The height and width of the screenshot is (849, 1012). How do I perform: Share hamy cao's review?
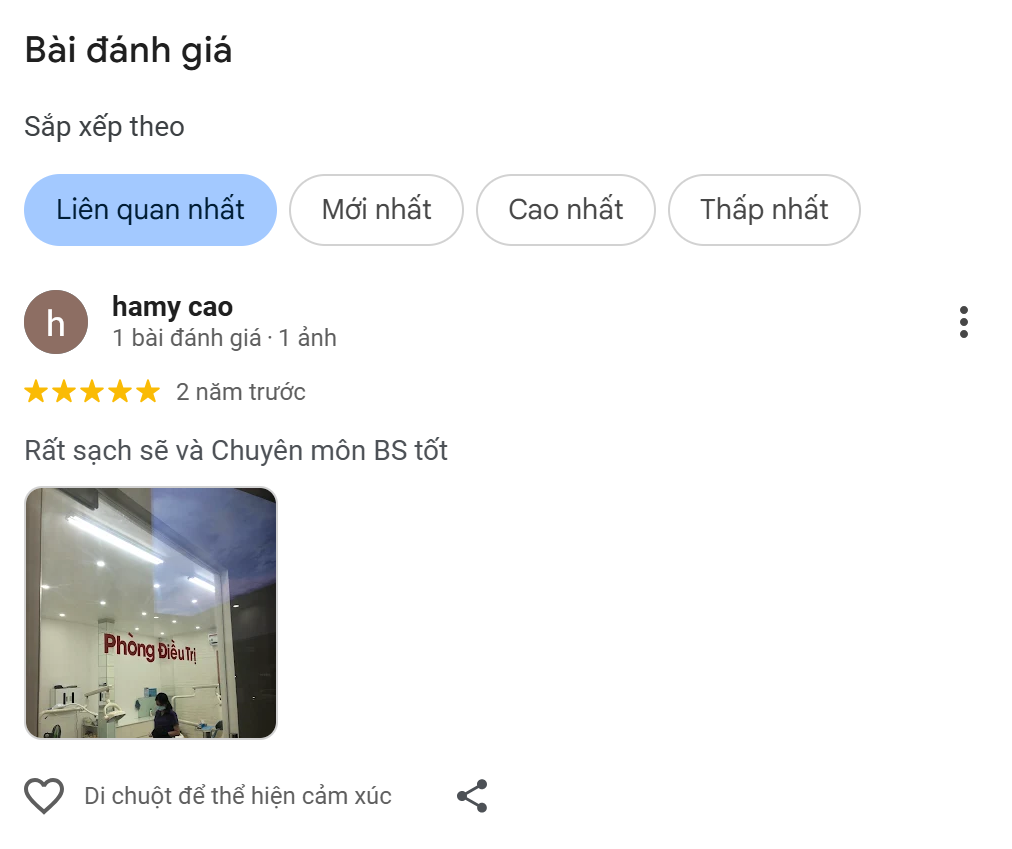pyautogui.click(x=472, y=796)
